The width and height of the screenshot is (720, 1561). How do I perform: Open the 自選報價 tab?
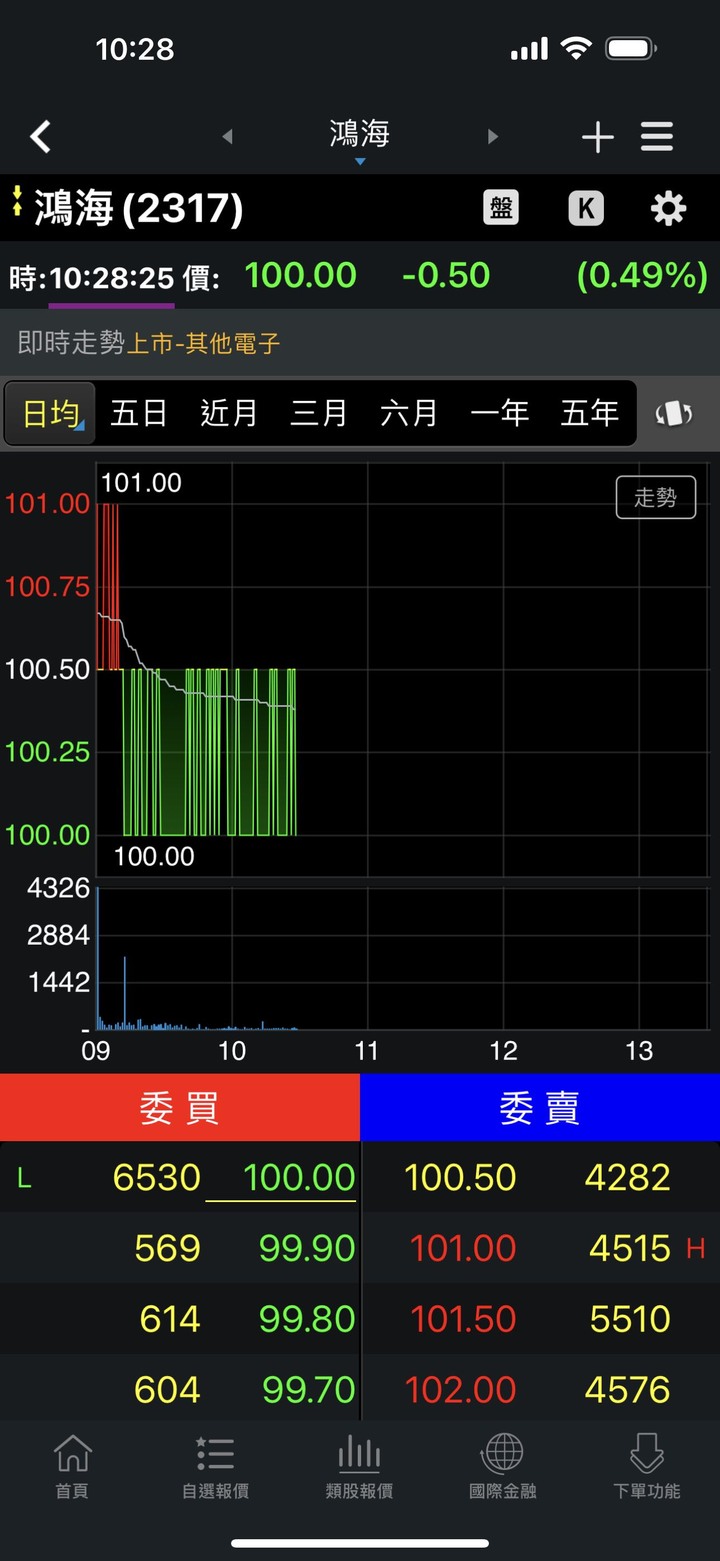(215, 1466)
